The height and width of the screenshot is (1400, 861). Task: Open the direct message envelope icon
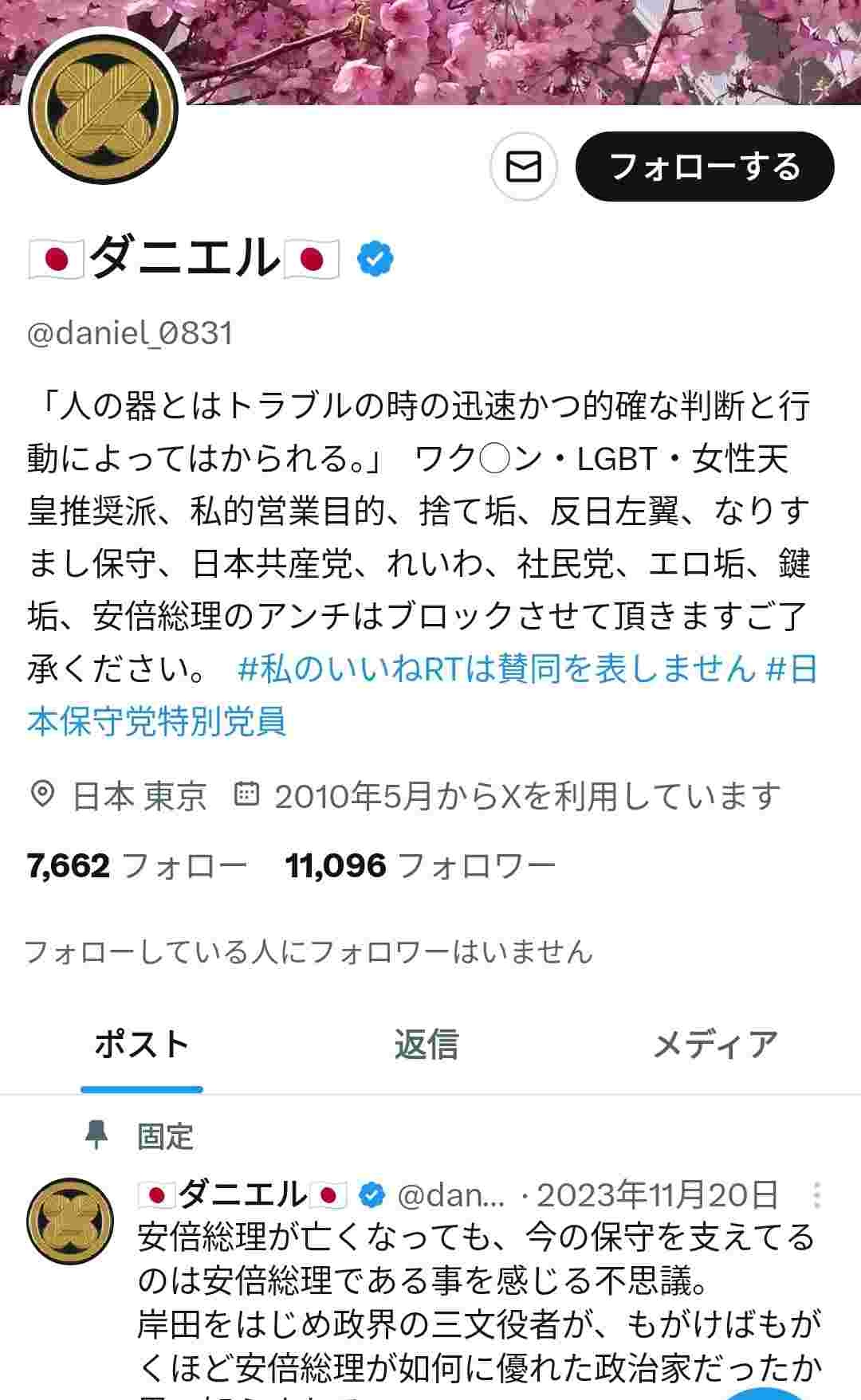(x=523, y=167)
